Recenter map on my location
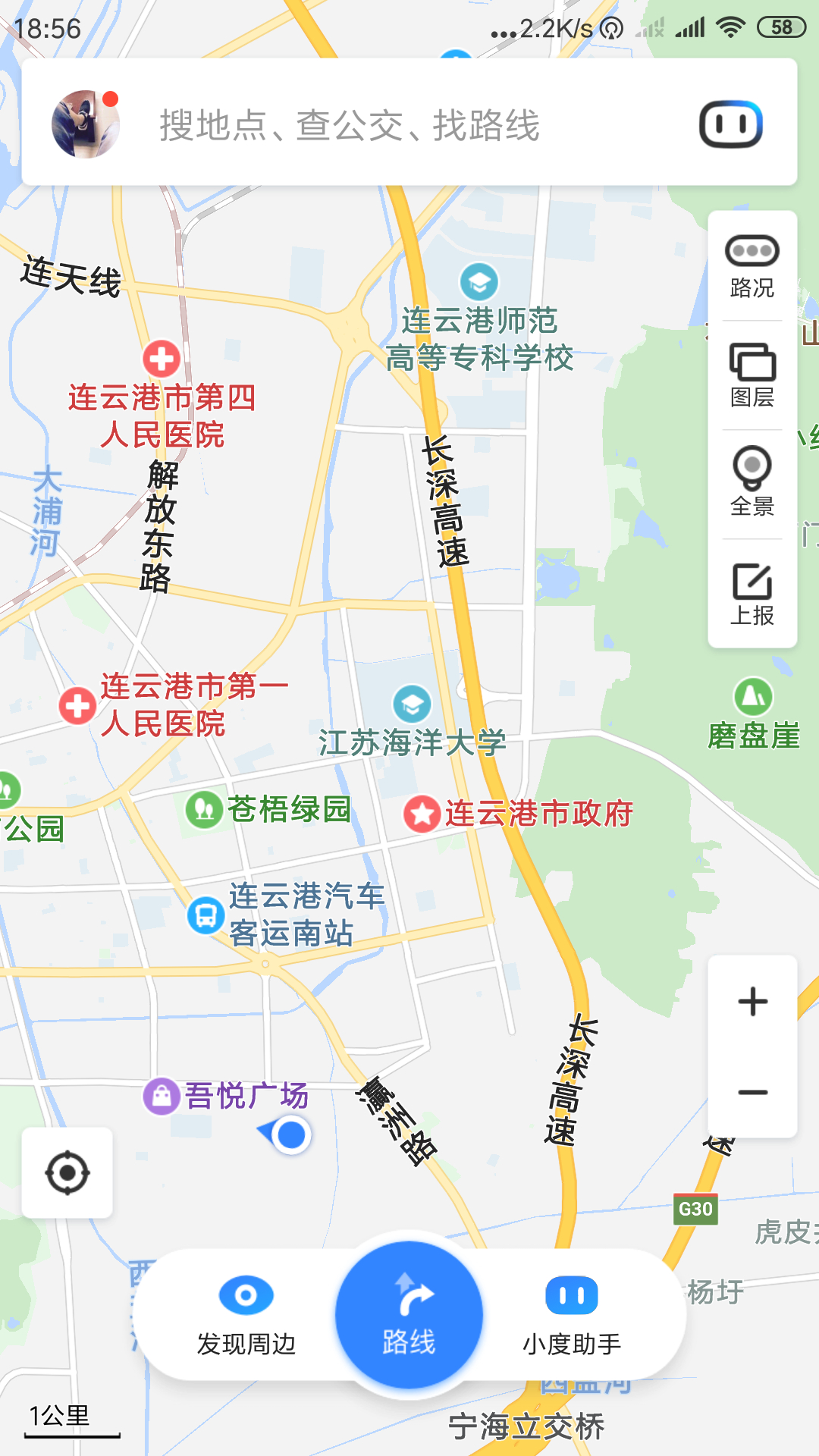Screen dimensions: 819x1456 [x=67, y=1173]
